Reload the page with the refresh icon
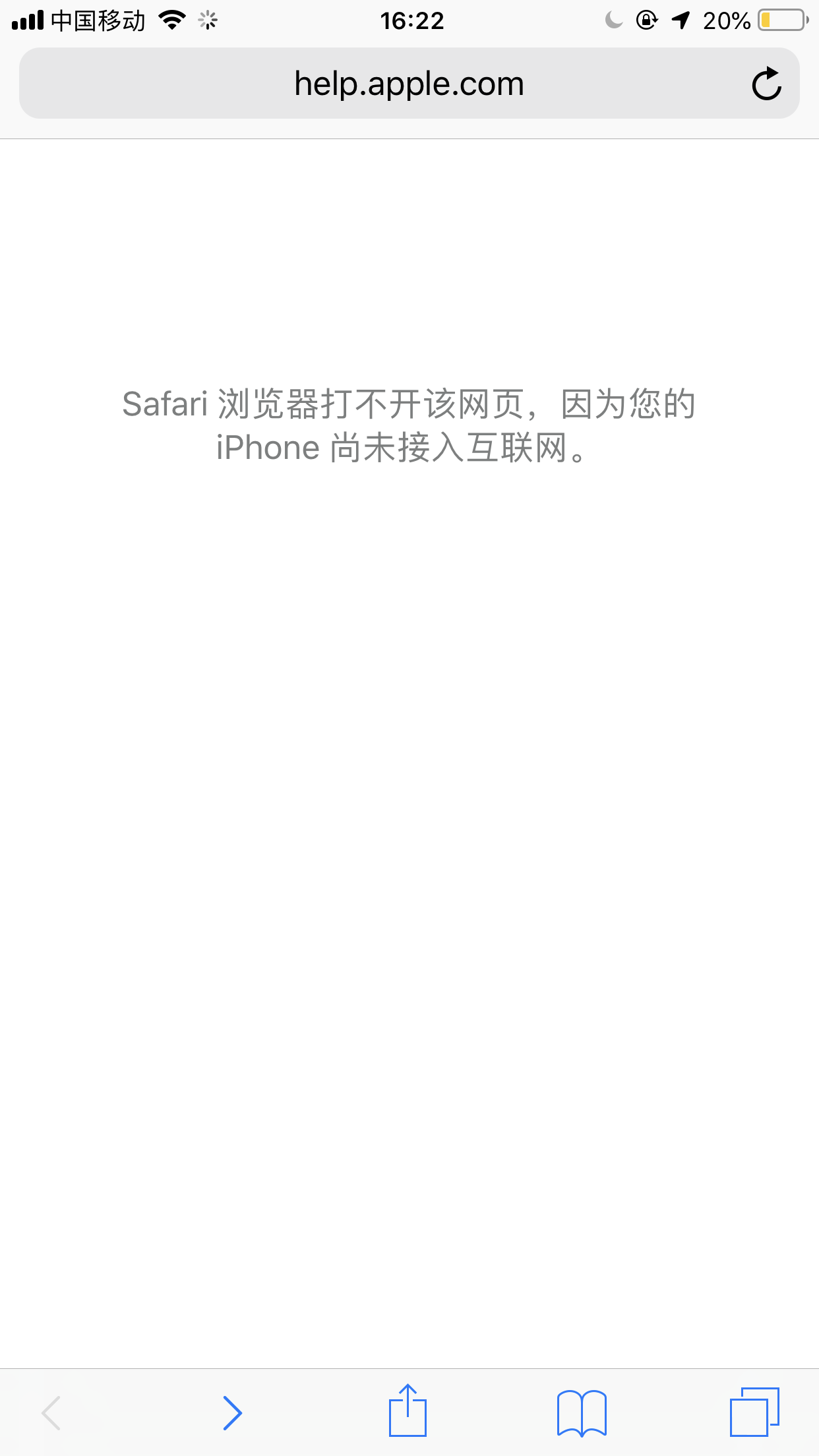This screenshot has width=819, height=1456. click(x=766, y=84)
